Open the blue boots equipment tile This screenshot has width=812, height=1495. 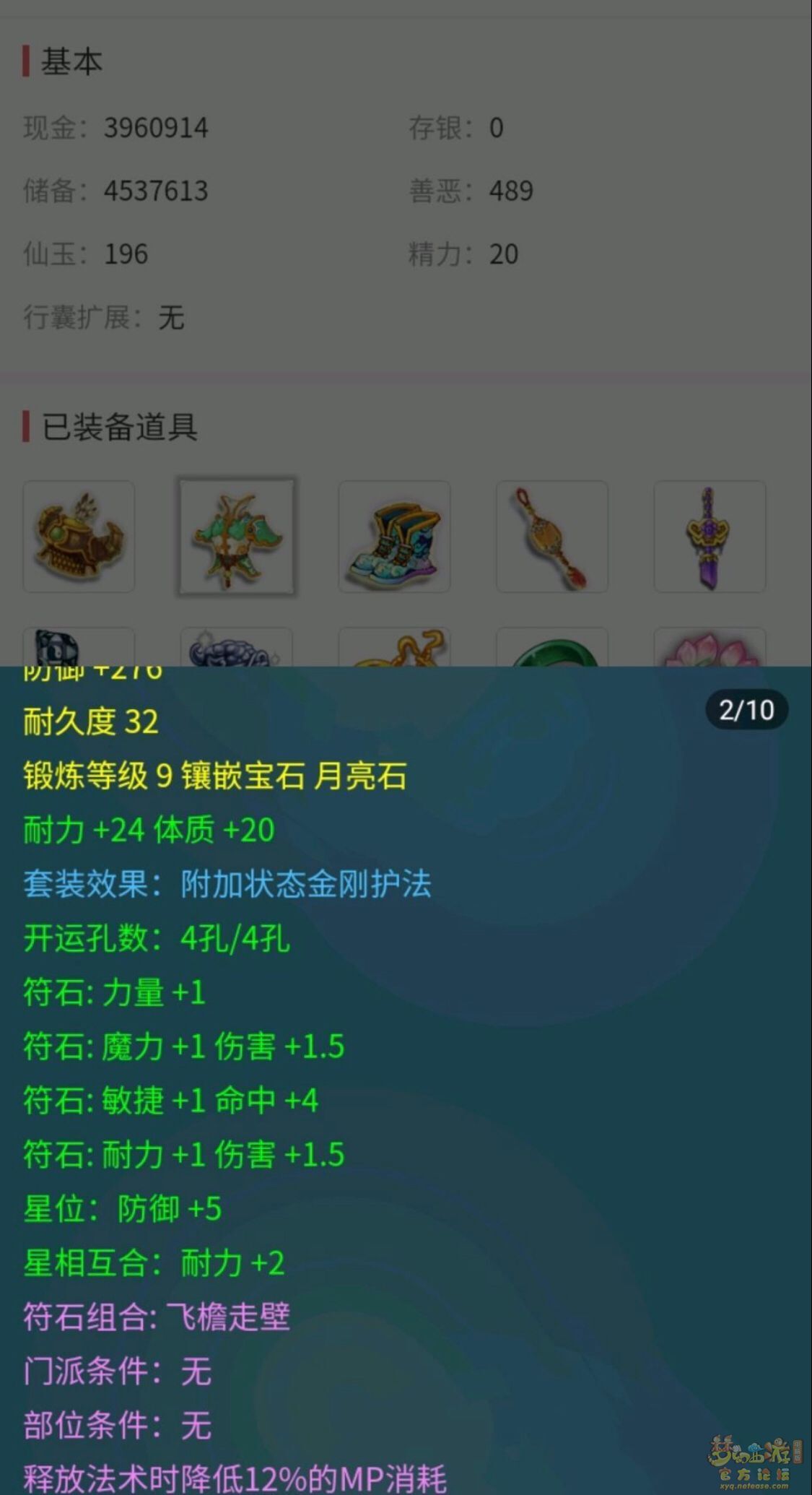click(x=394, y=537)
